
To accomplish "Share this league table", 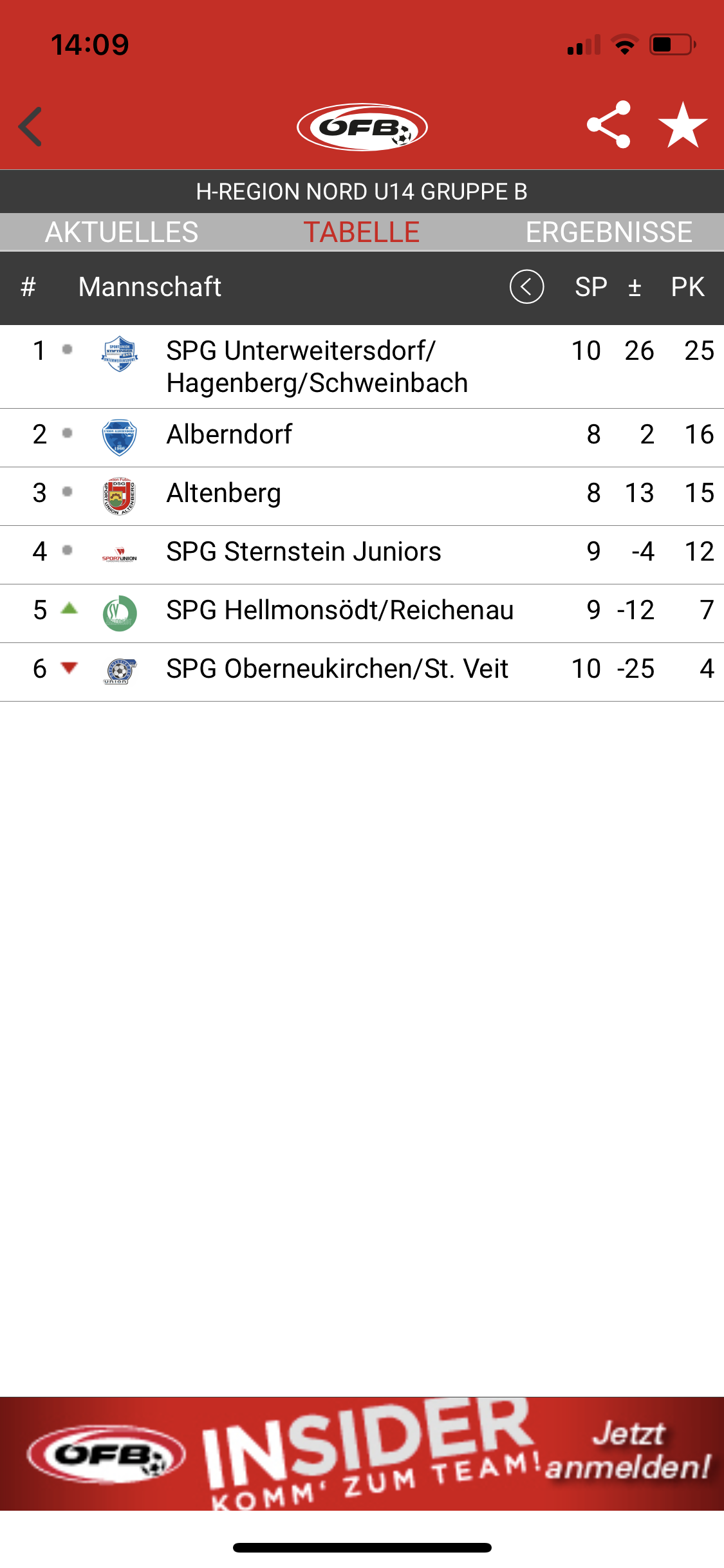I will (608, 125).
